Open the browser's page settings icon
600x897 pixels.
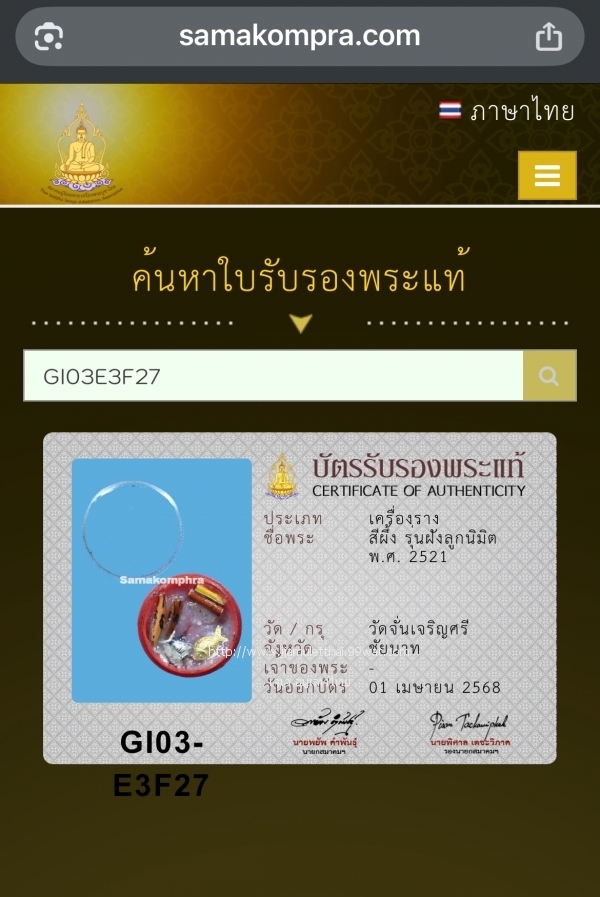click(49, 37)
